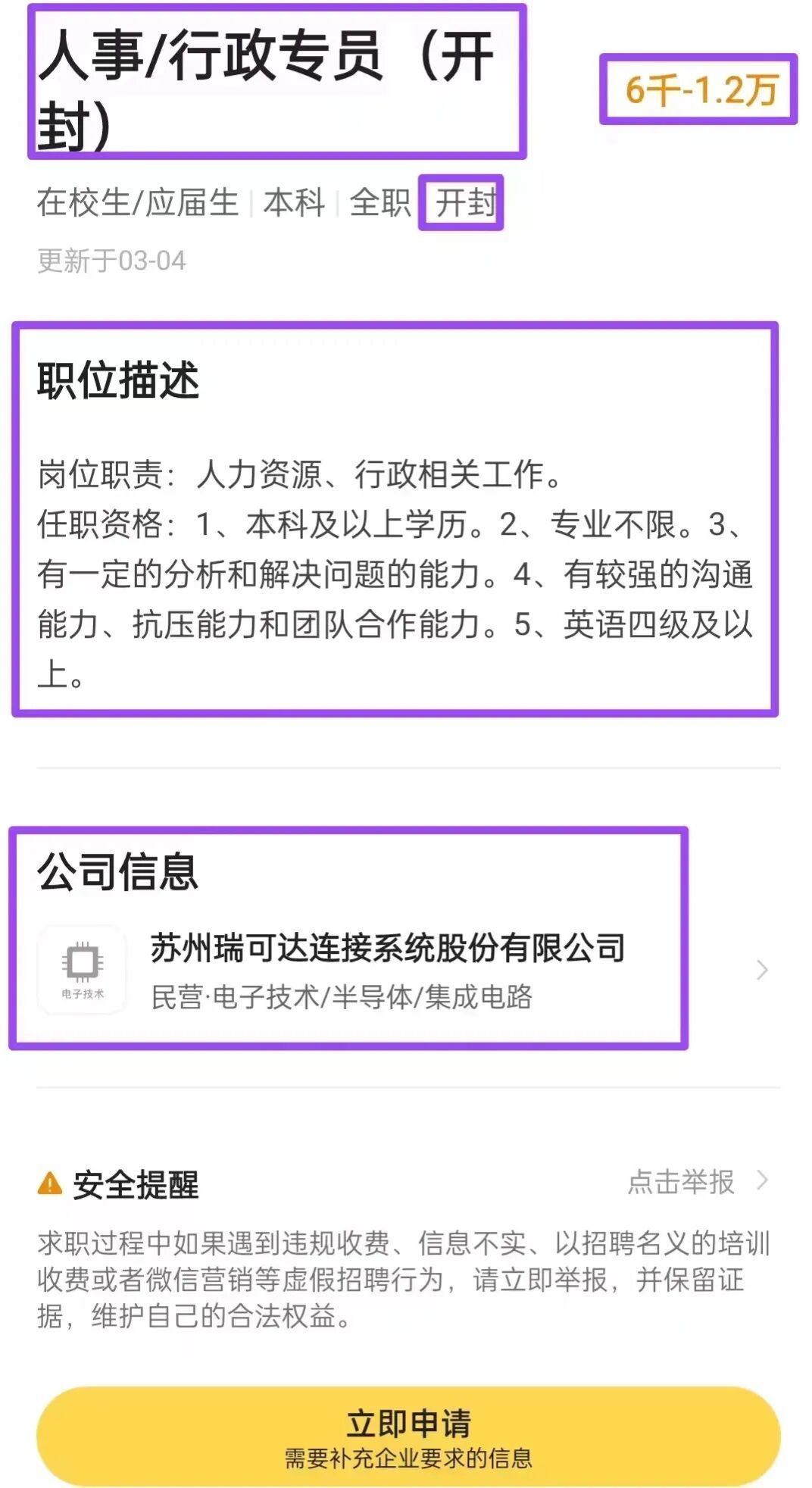Tap the salary range 6千-1.2万
This screenshot has width=812, height=1488.
[x=698, y=90]
